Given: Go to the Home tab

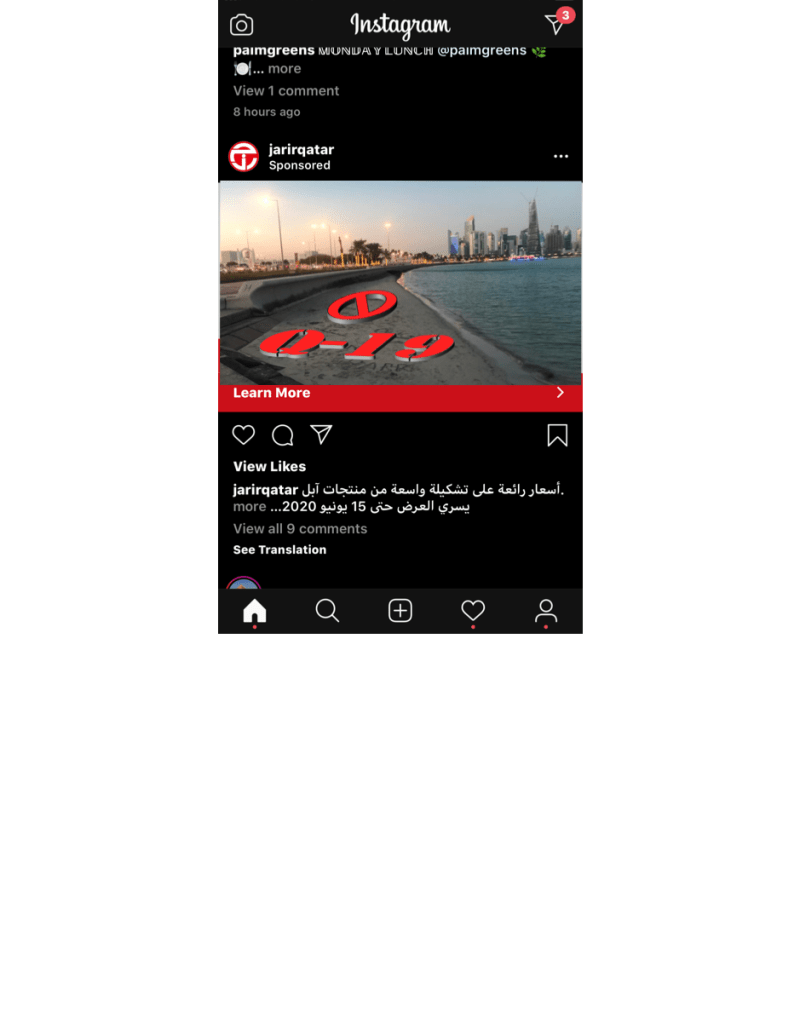Looking at the screenshot, I should 255,610.
